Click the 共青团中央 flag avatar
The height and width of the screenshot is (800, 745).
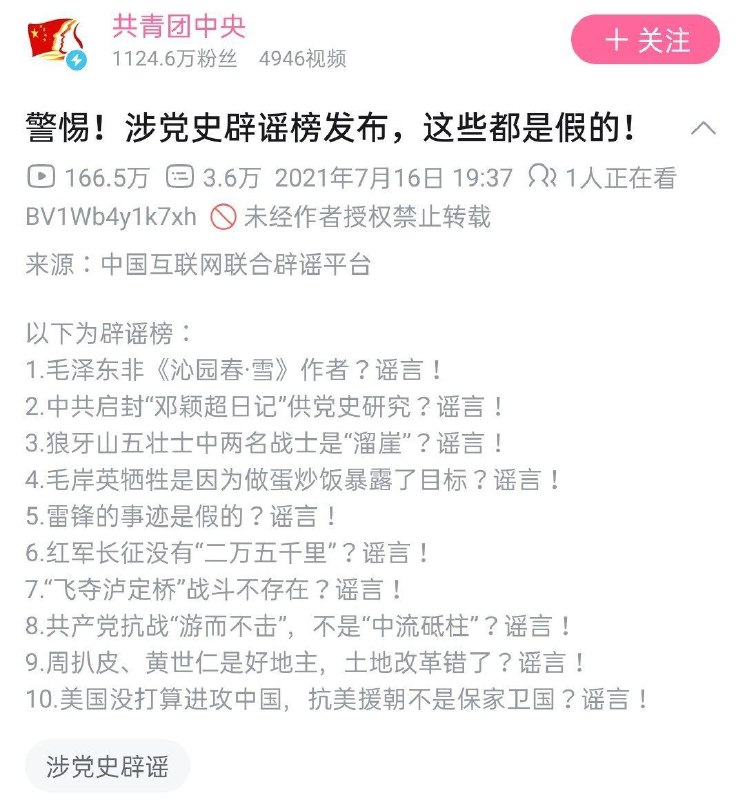[53, 40]
